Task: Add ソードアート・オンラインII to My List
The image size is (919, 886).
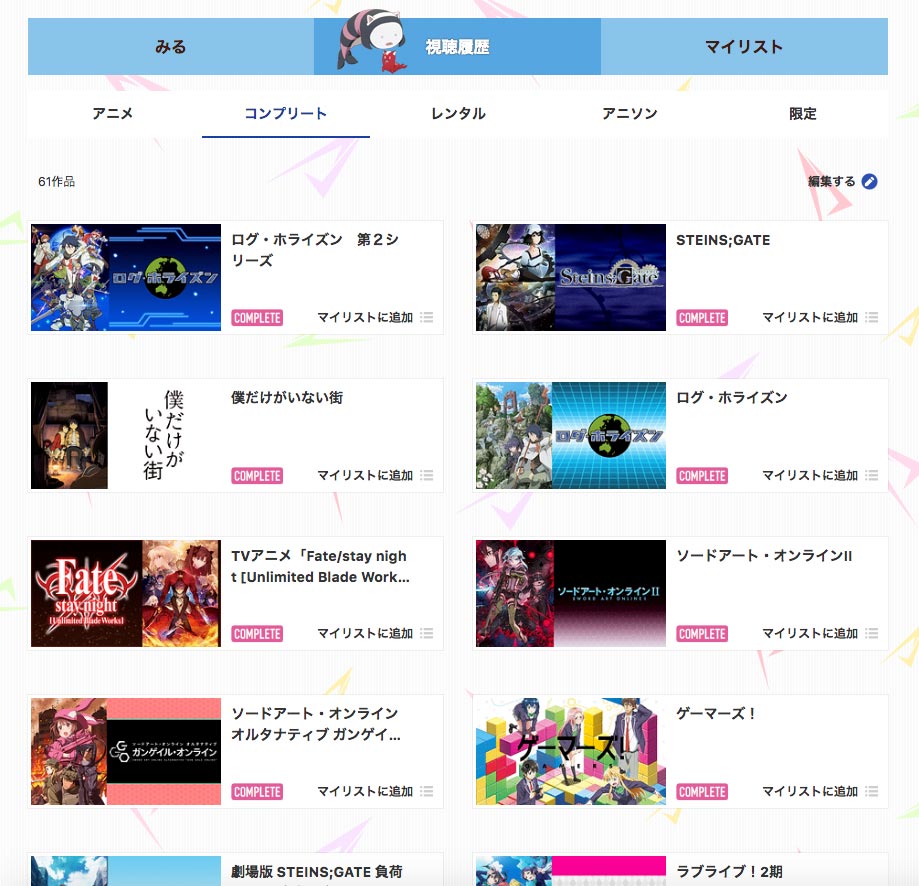Action: pos(819,634)
